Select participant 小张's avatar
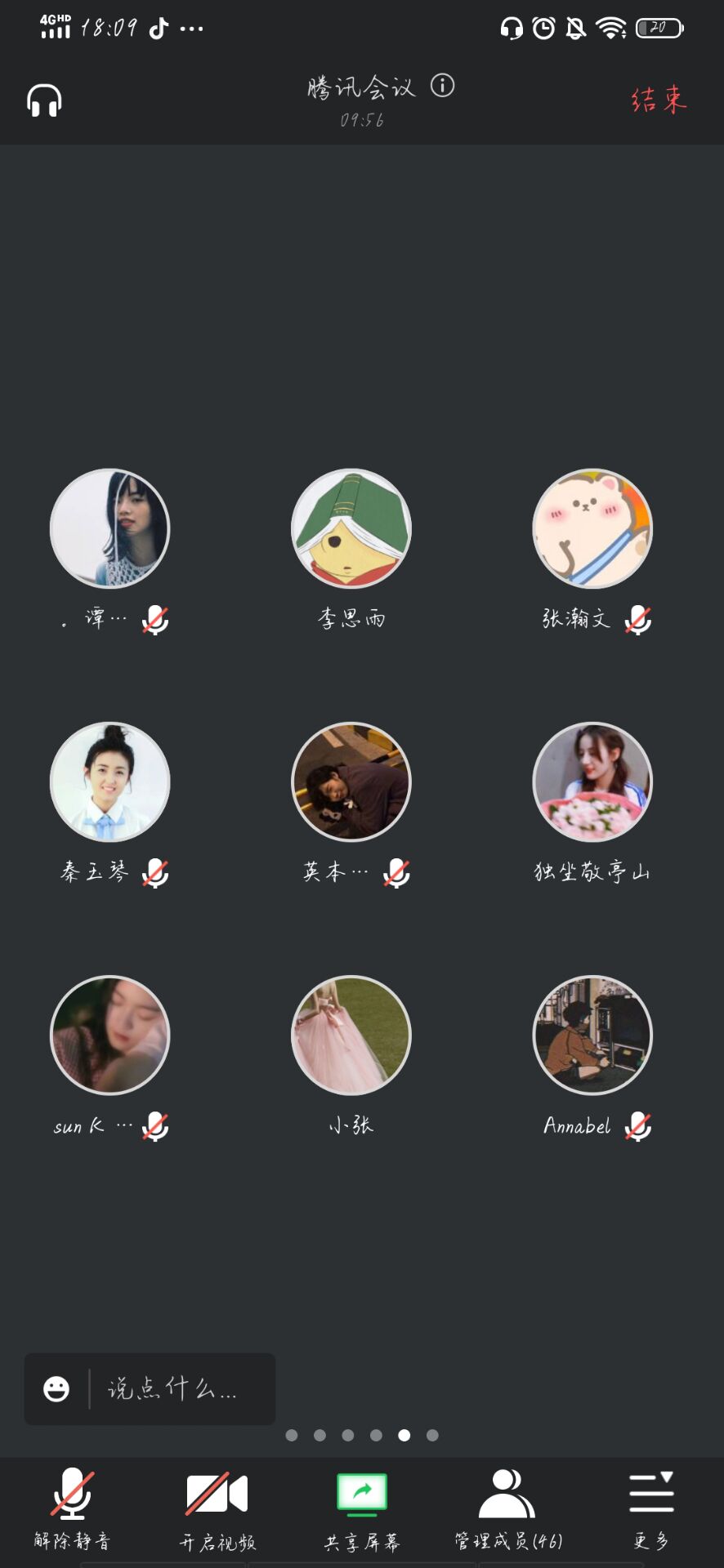This screenshot has width=724, height=1568. (x=351, y=1035)
